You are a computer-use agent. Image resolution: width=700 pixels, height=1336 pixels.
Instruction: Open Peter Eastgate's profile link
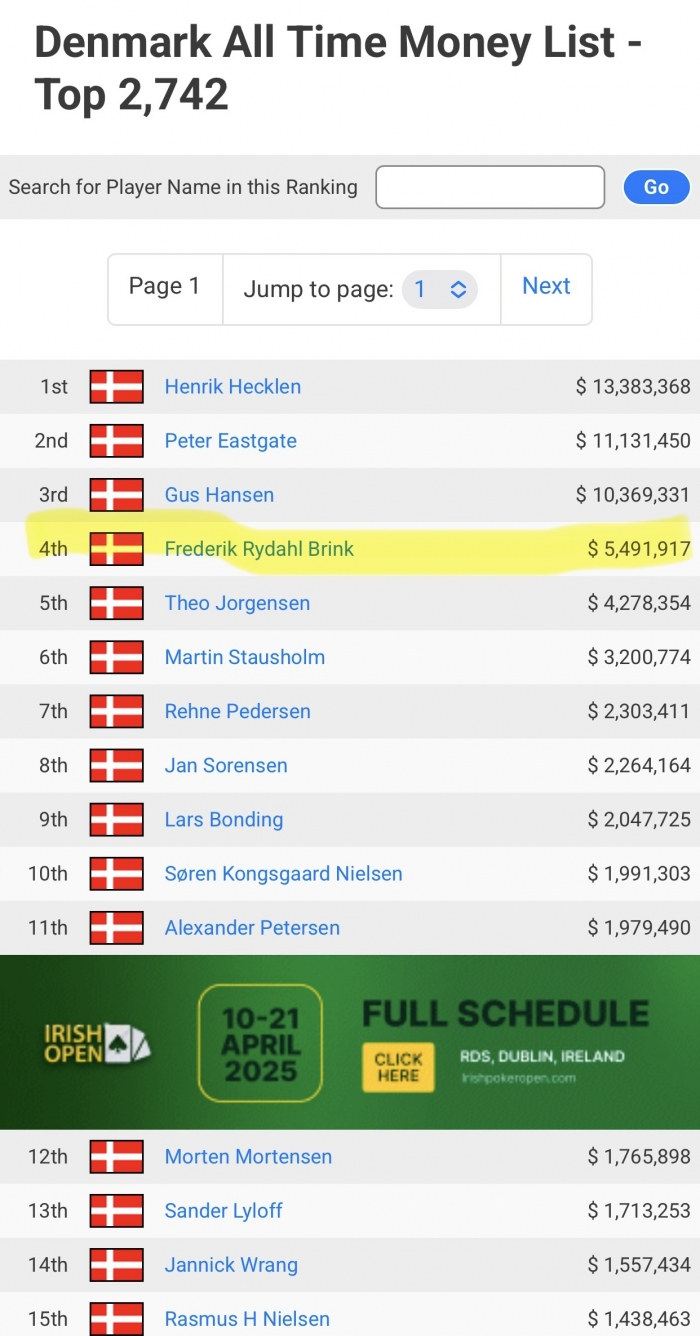[230, 441]
